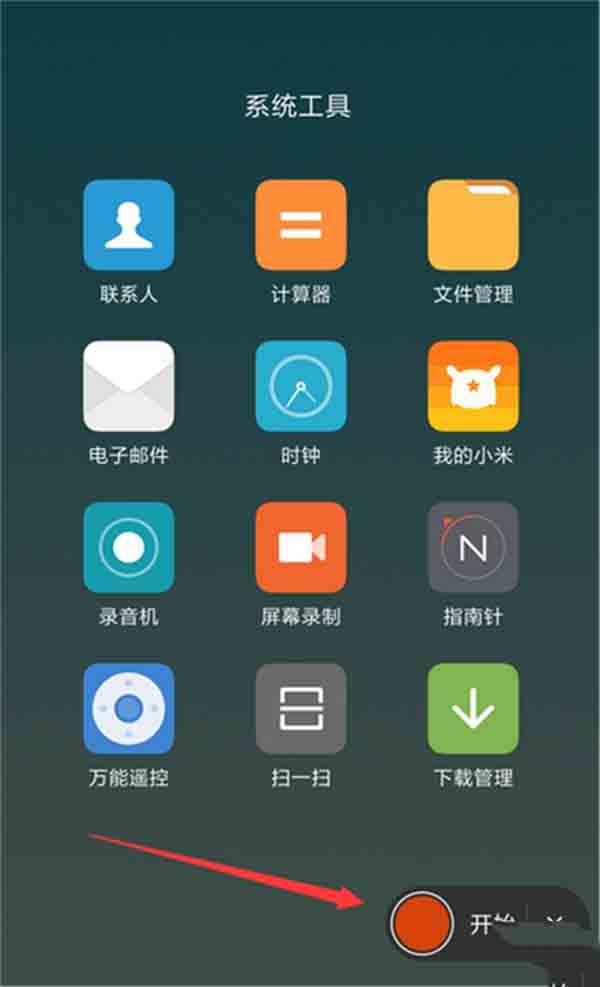Launch the 计算器 calculator app
Image resolution: width=600 pixels, height=987 pixels.
pyautogui.click(x=300, y=225)
